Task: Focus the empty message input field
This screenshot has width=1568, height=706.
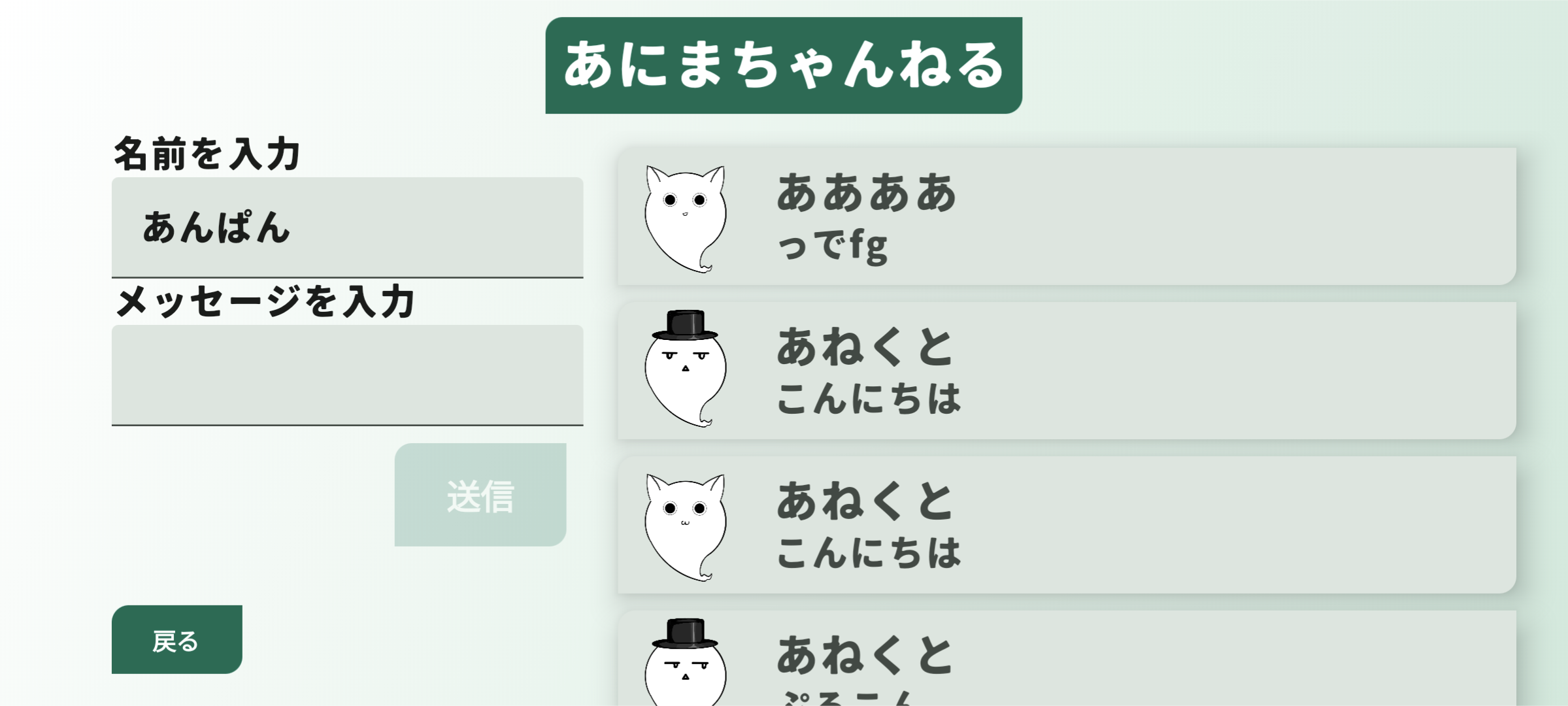Action: pyautogui.click(x=347, y=375)
